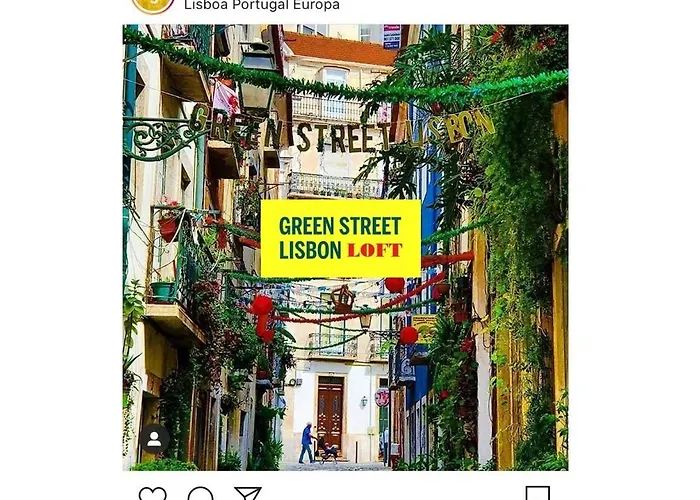Share the post via paper plane icon
Screen dimensions: 700x500
click(x=247, y=495)
